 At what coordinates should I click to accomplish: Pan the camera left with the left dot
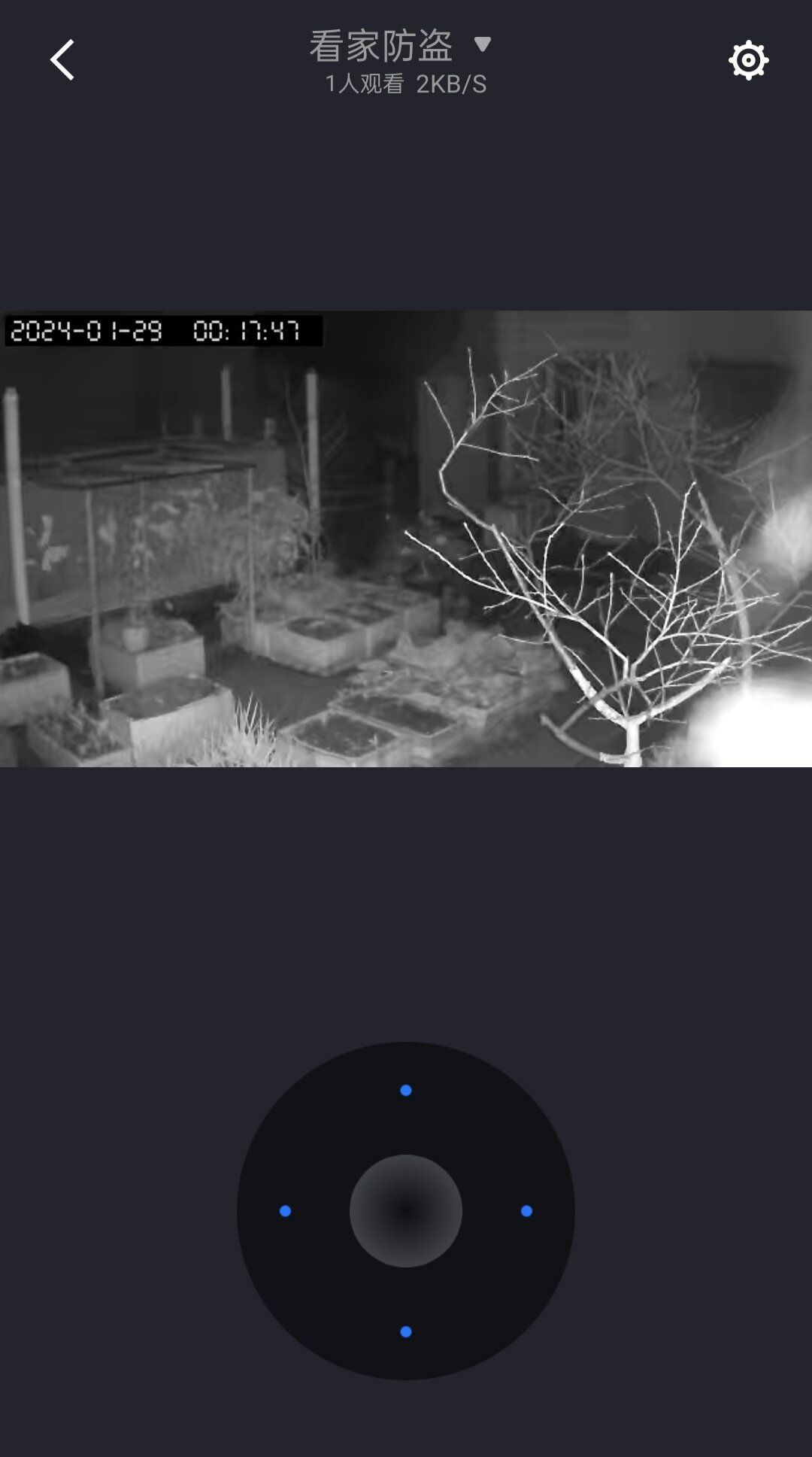(x=286, y=1211)
